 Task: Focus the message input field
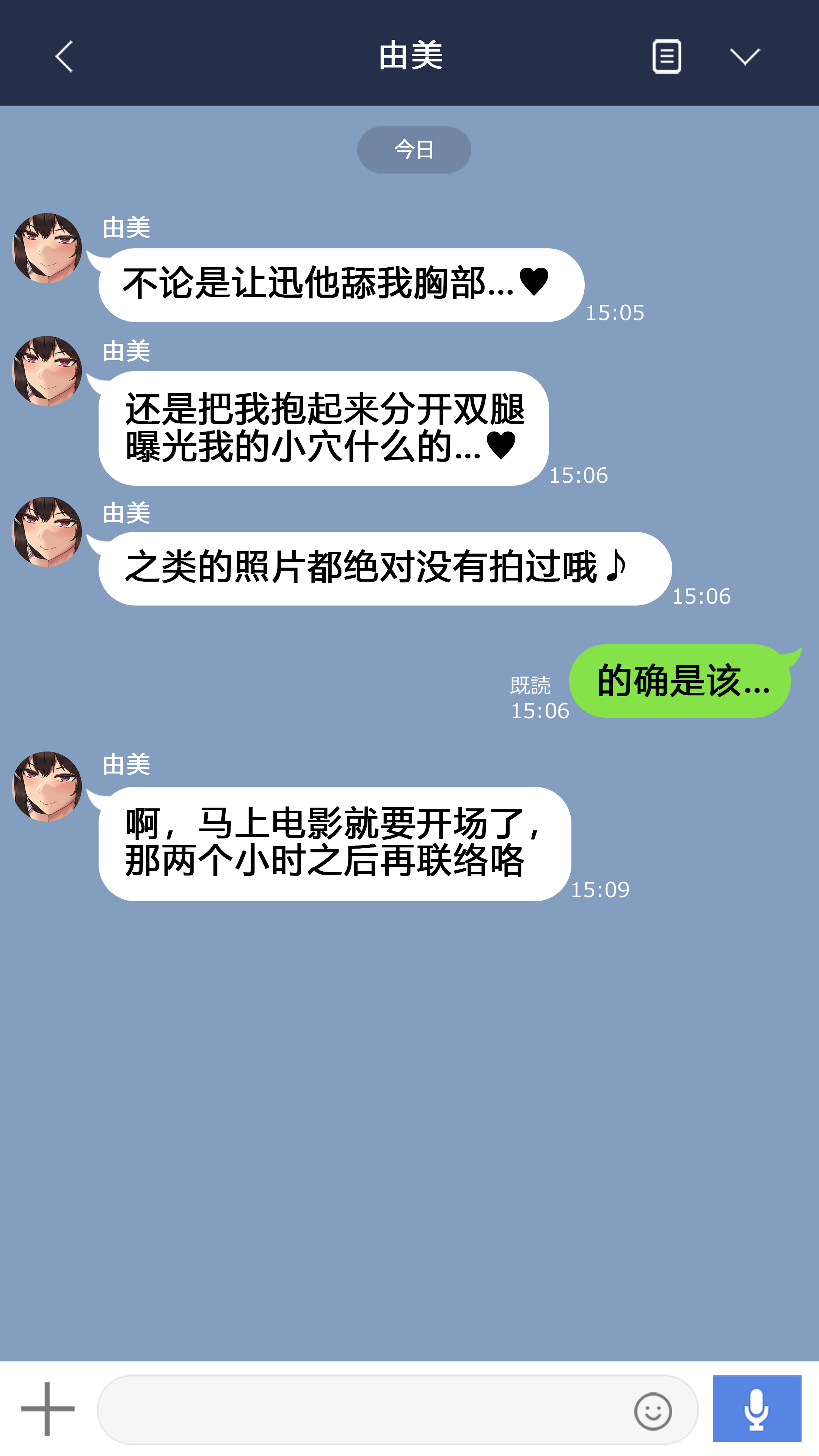click(x=362, y=1410)
